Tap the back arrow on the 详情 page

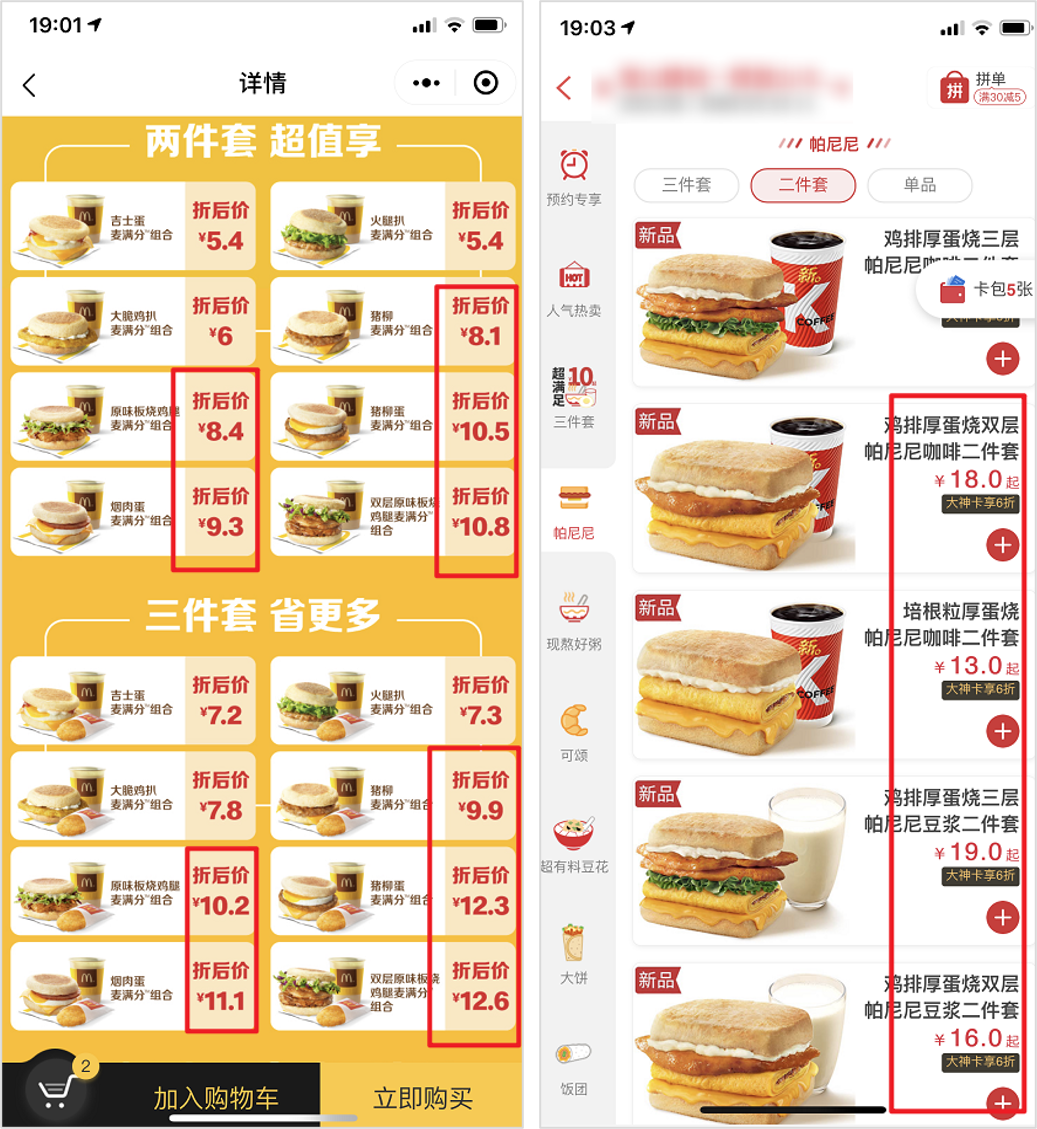(x=27, y=83)
